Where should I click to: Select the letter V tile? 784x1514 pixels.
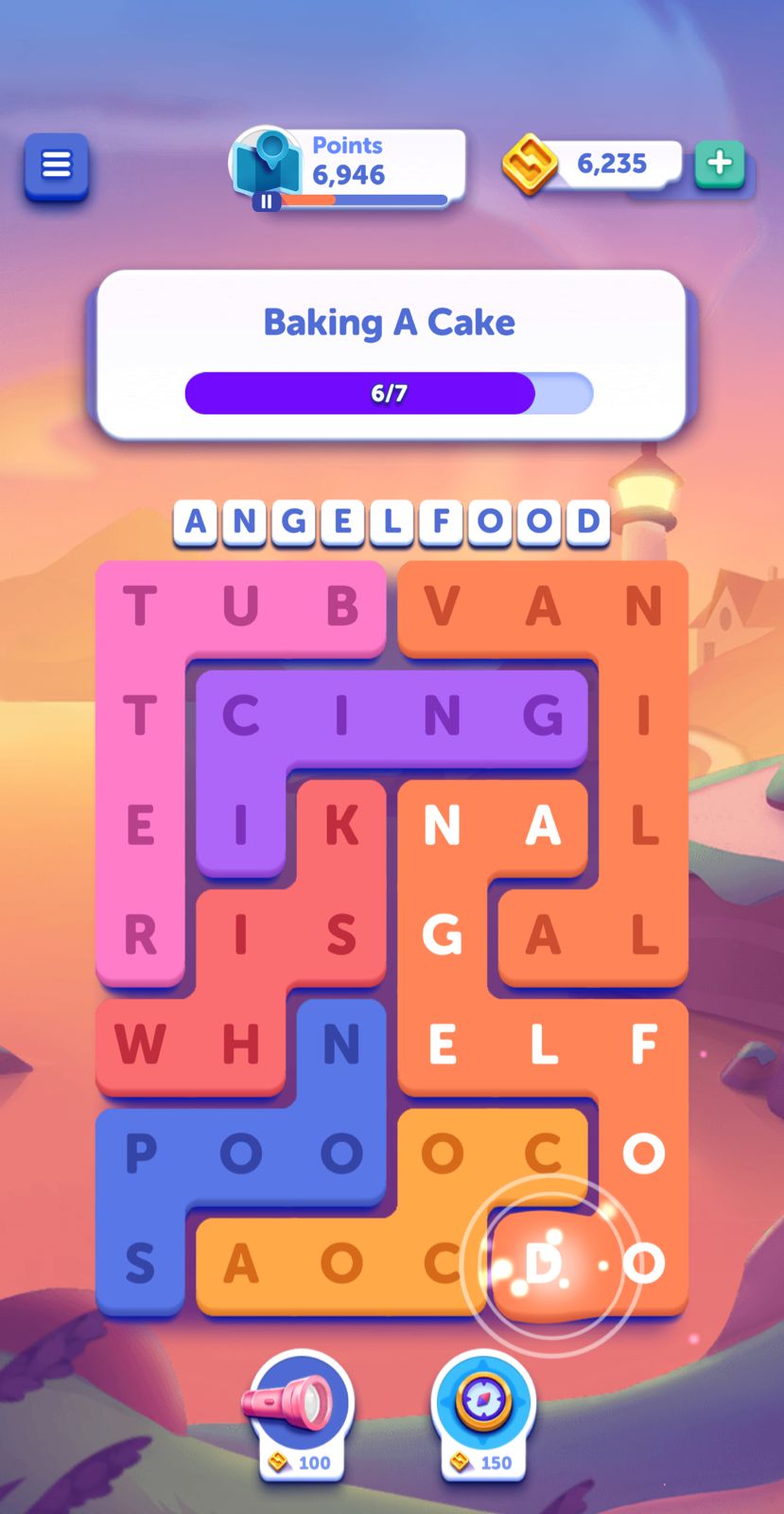click(x=442, y=607)
